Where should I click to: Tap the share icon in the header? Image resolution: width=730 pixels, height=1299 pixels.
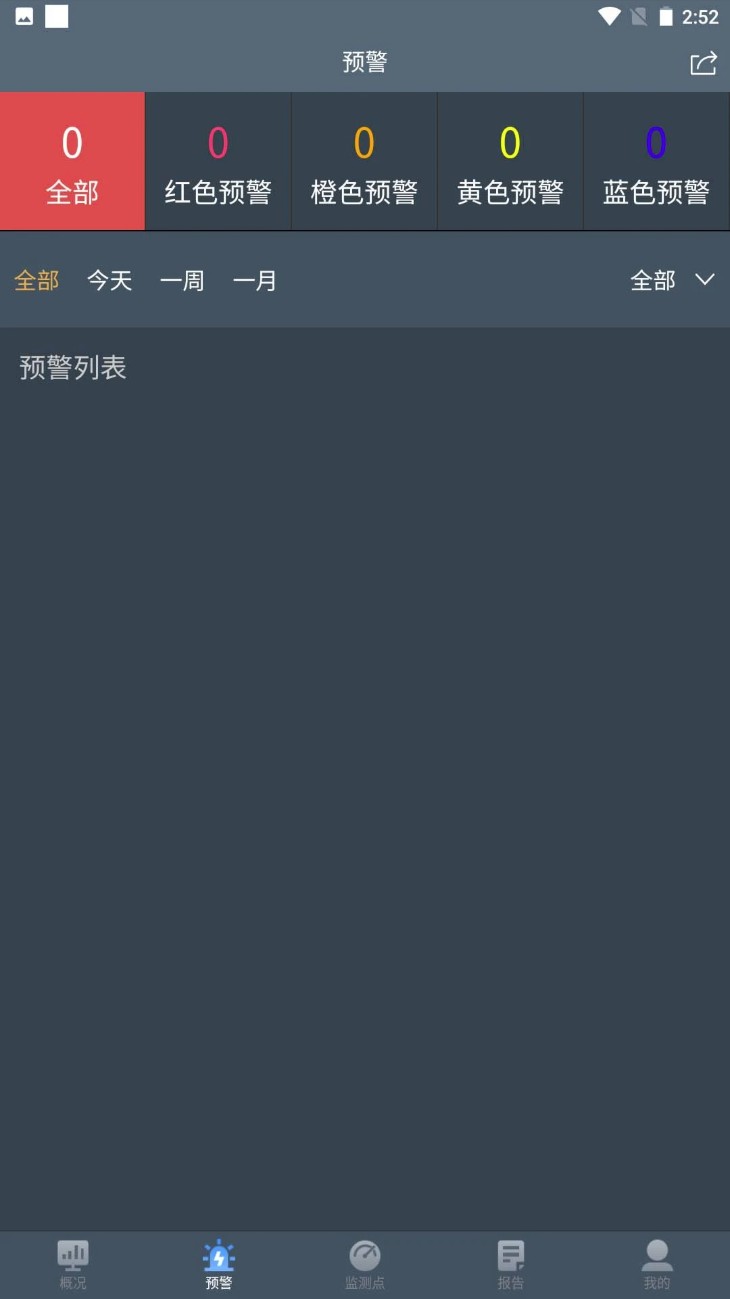pos(703,63)
